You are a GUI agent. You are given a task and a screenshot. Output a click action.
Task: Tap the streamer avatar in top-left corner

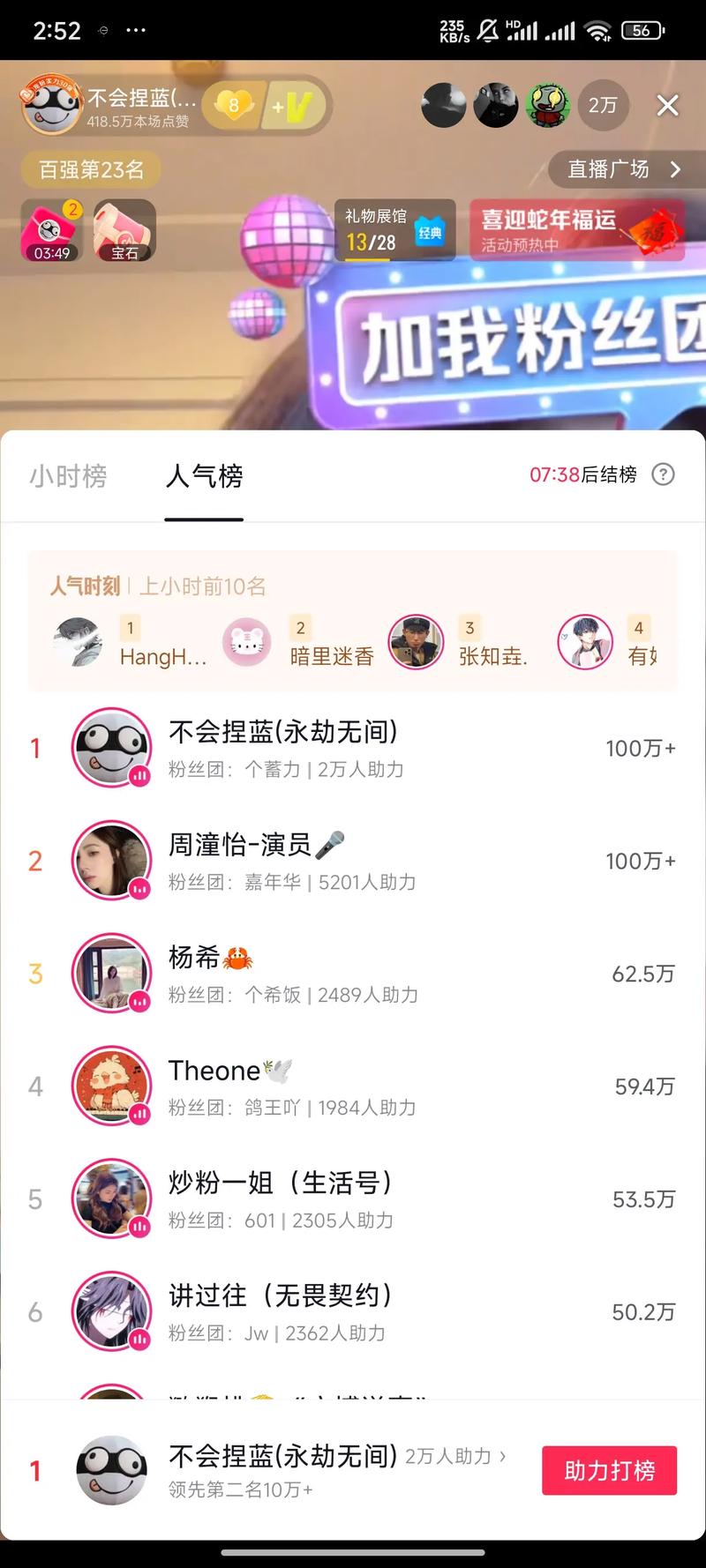coord(53,106)
